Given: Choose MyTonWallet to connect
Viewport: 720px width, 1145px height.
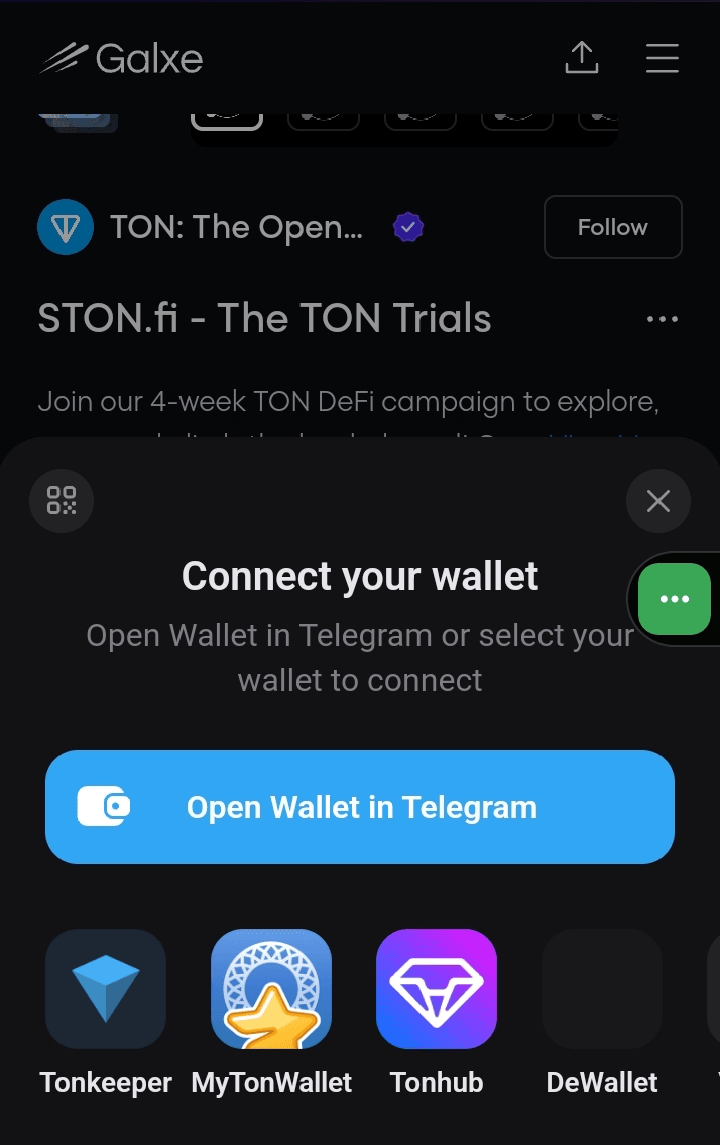Looking at the screenshot, I should (271, 989).
